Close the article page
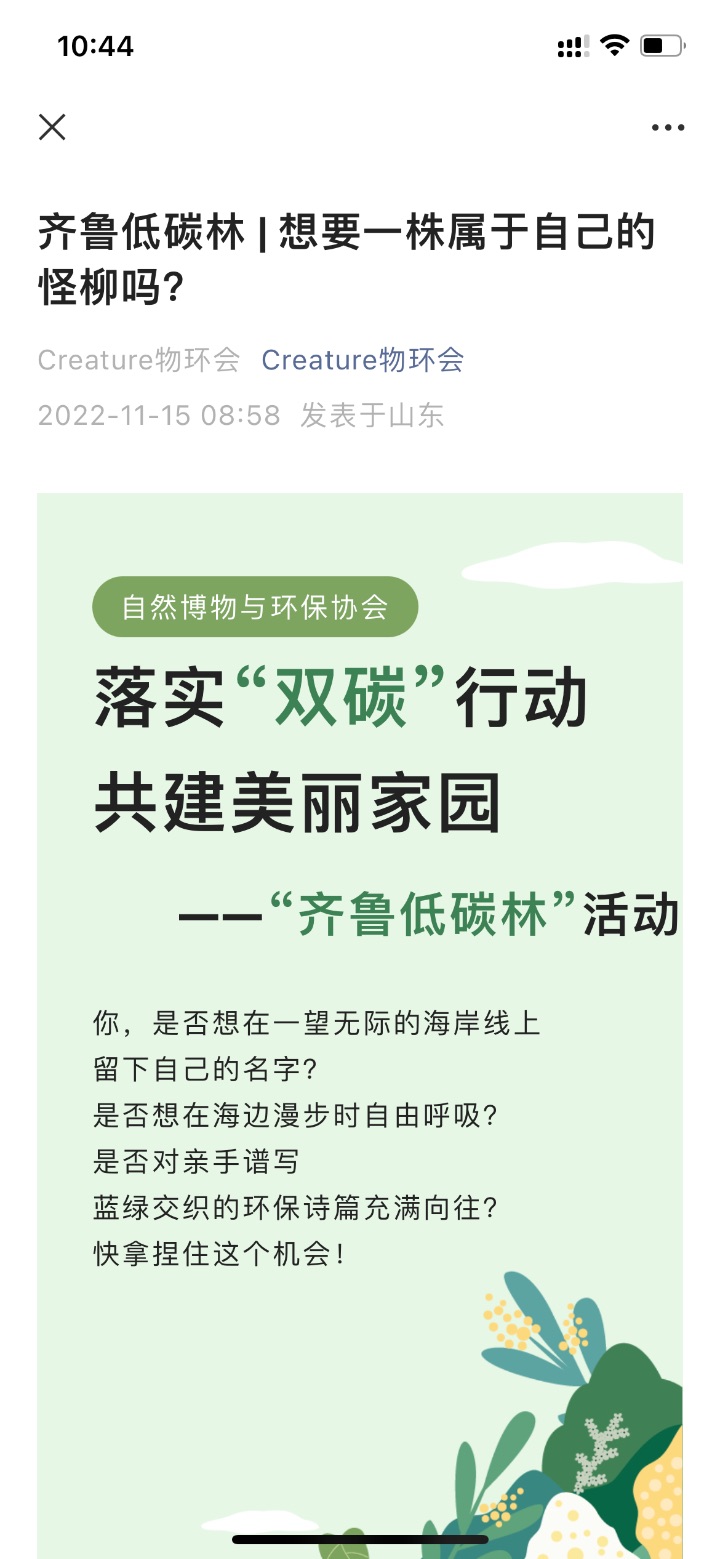 [52, 127]
